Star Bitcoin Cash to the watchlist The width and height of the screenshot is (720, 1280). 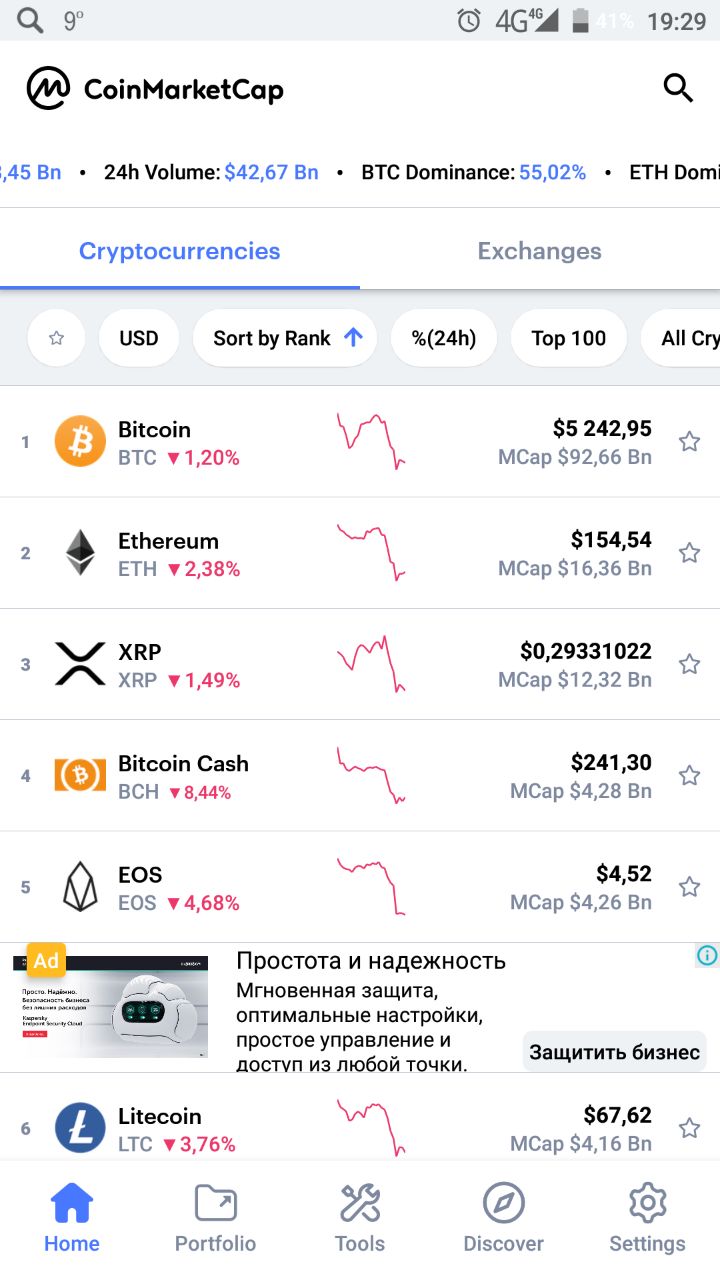689,775
